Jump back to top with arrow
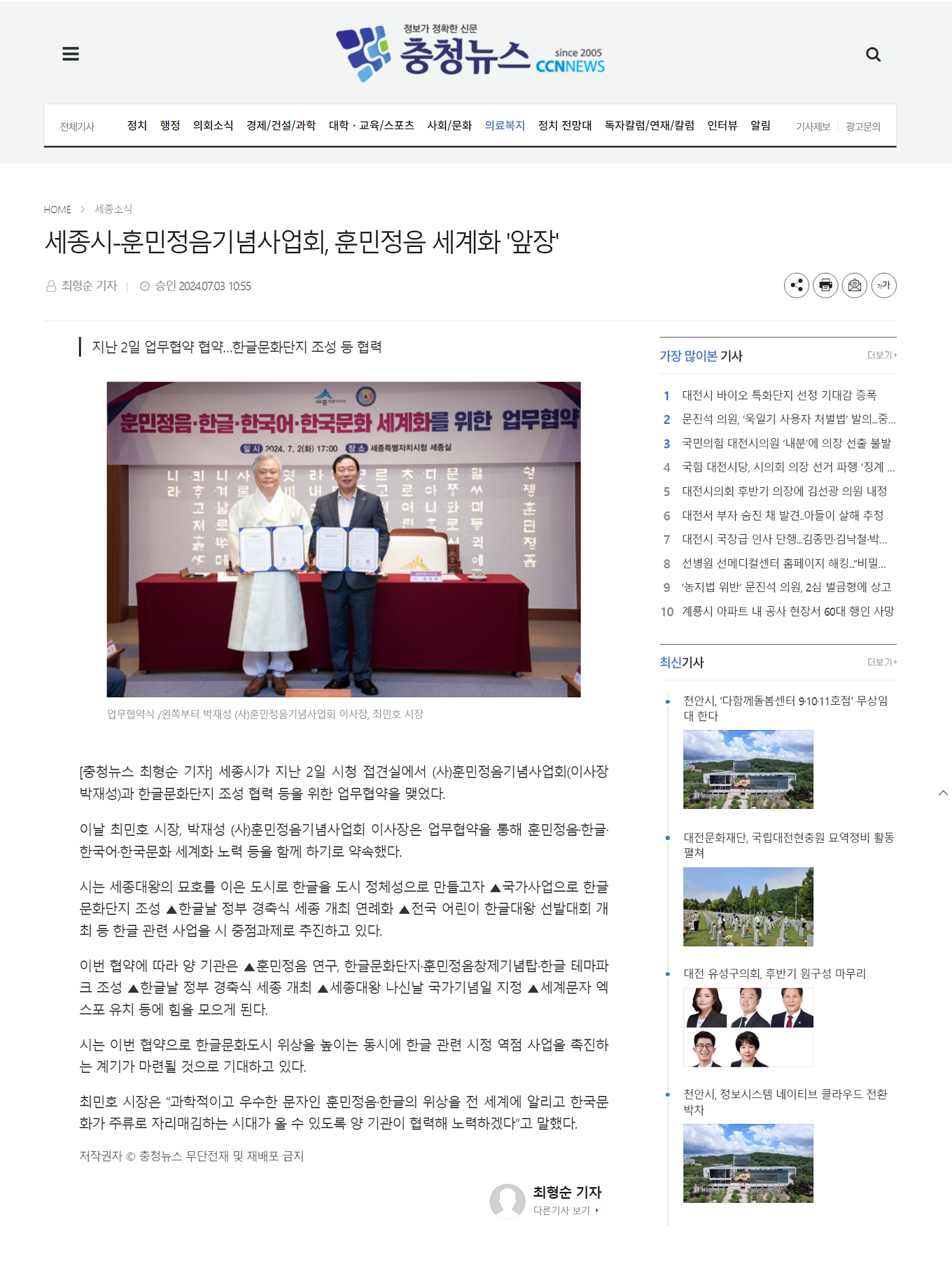The height and width of the screenshot is (1264, 952). pyautogui.click(x=942, y=793)
